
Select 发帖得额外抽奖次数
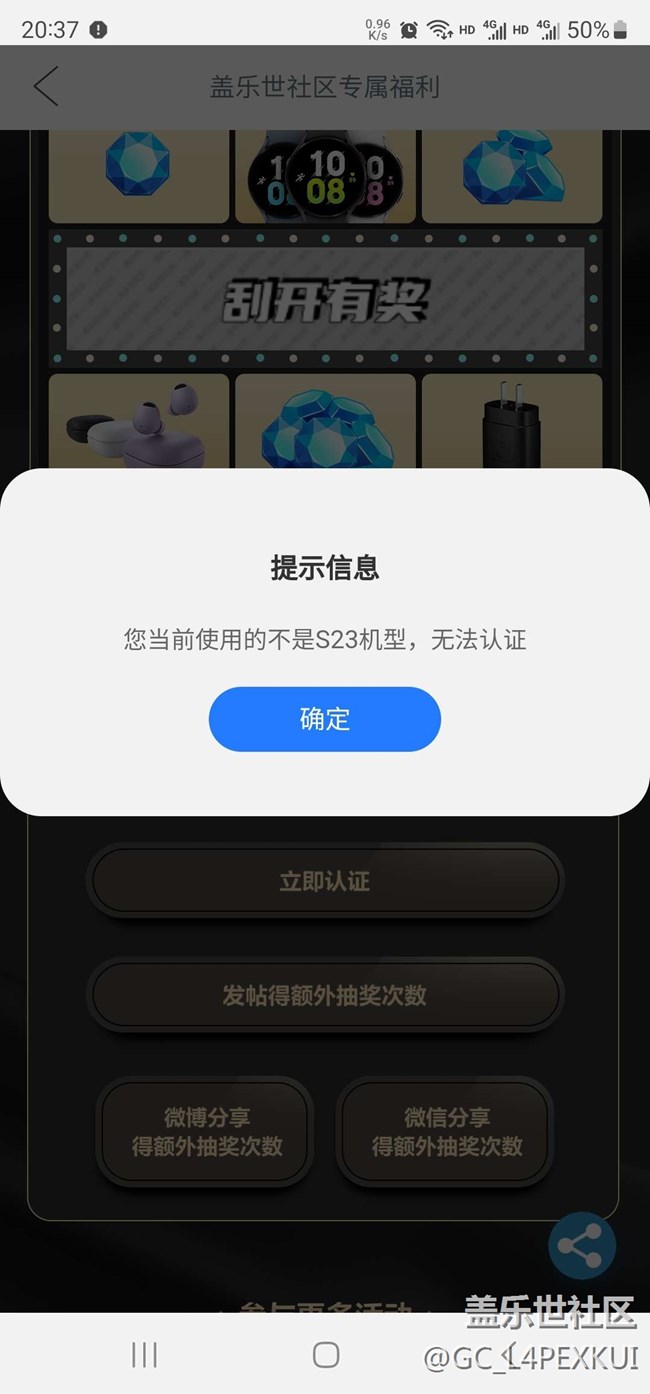pyautogui.click(x=324, y=995)
